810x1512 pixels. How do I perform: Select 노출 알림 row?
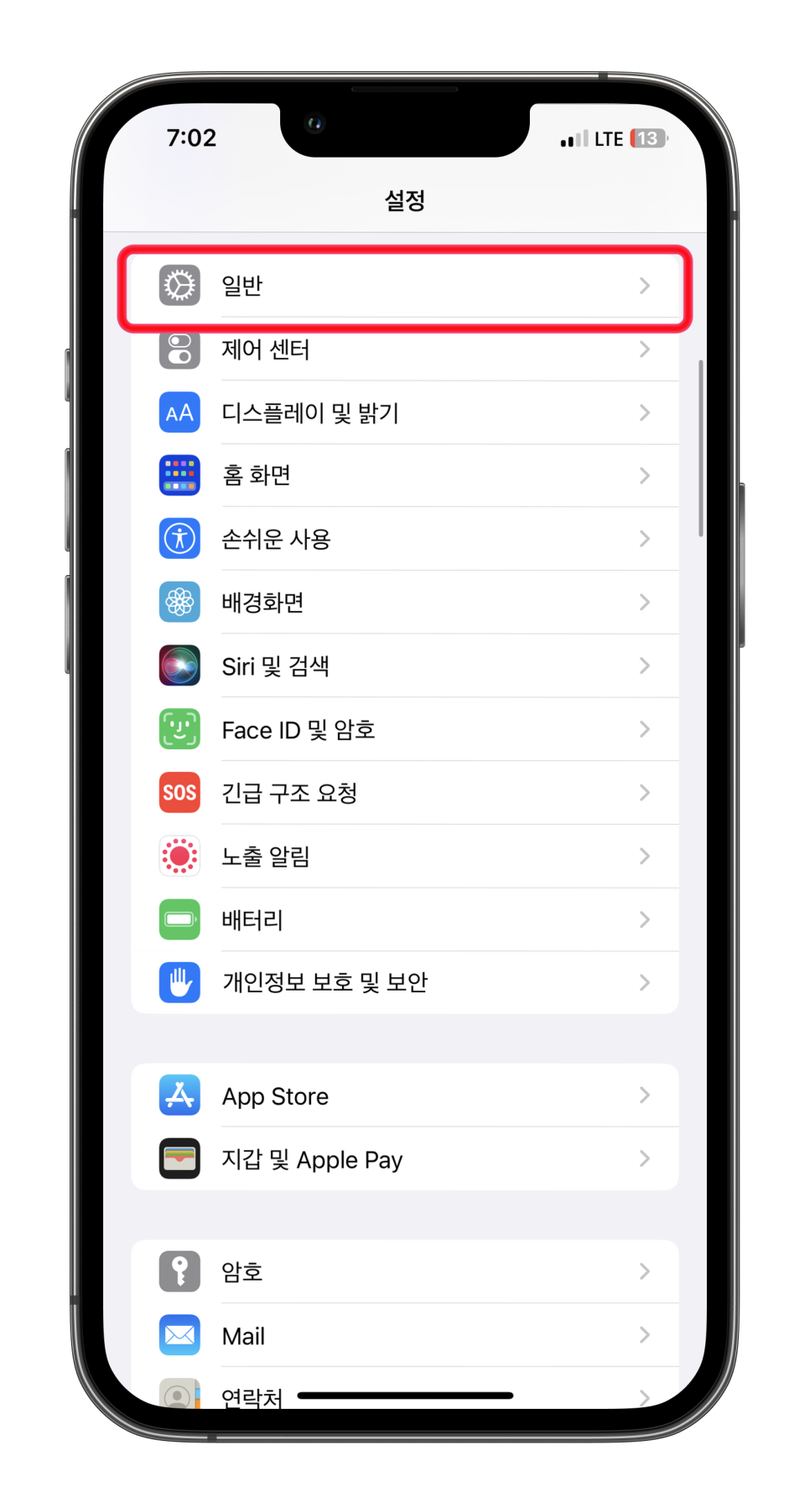pyautogui.click(x=405, y=857)
